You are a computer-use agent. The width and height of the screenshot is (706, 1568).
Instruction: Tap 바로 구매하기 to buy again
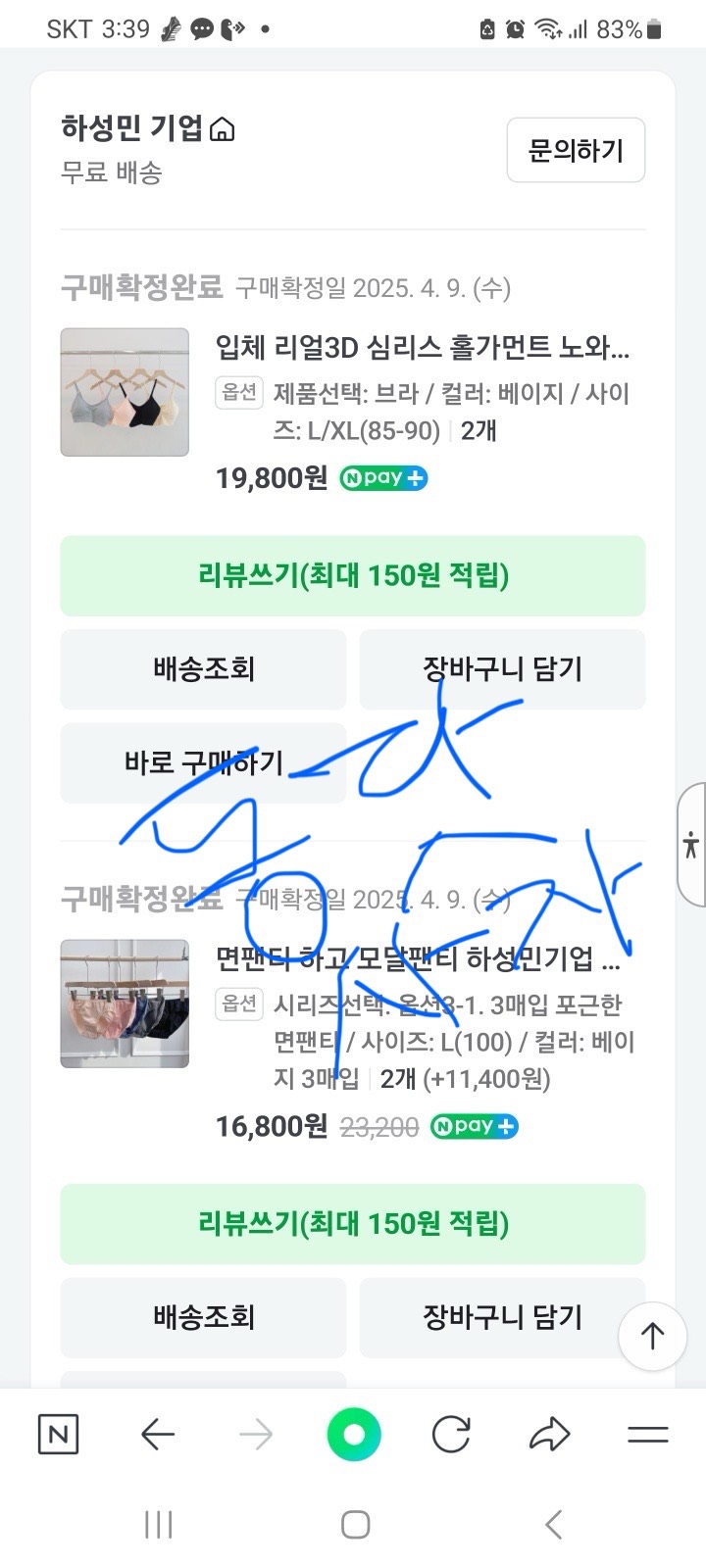click(x=203, y=762)
